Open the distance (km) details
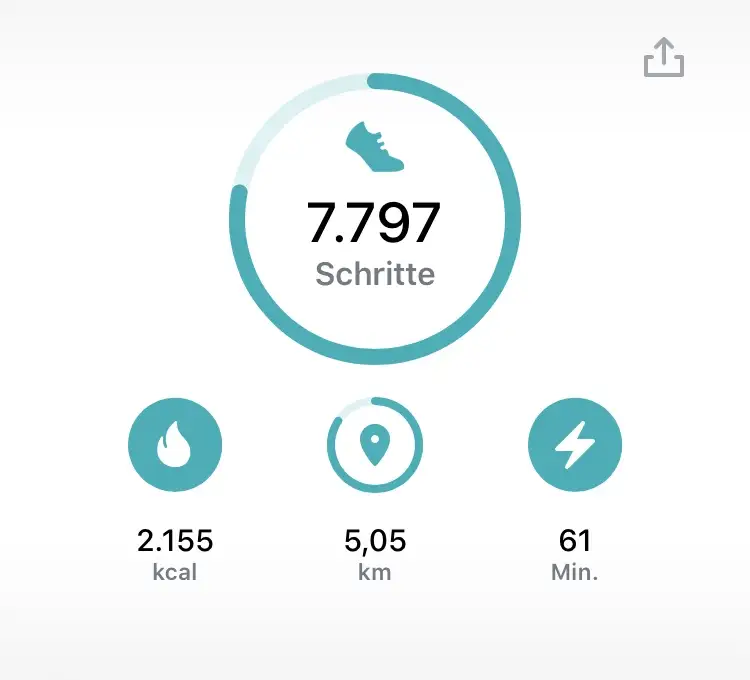Viewport: 750px width, 680px height. (375, 445)
